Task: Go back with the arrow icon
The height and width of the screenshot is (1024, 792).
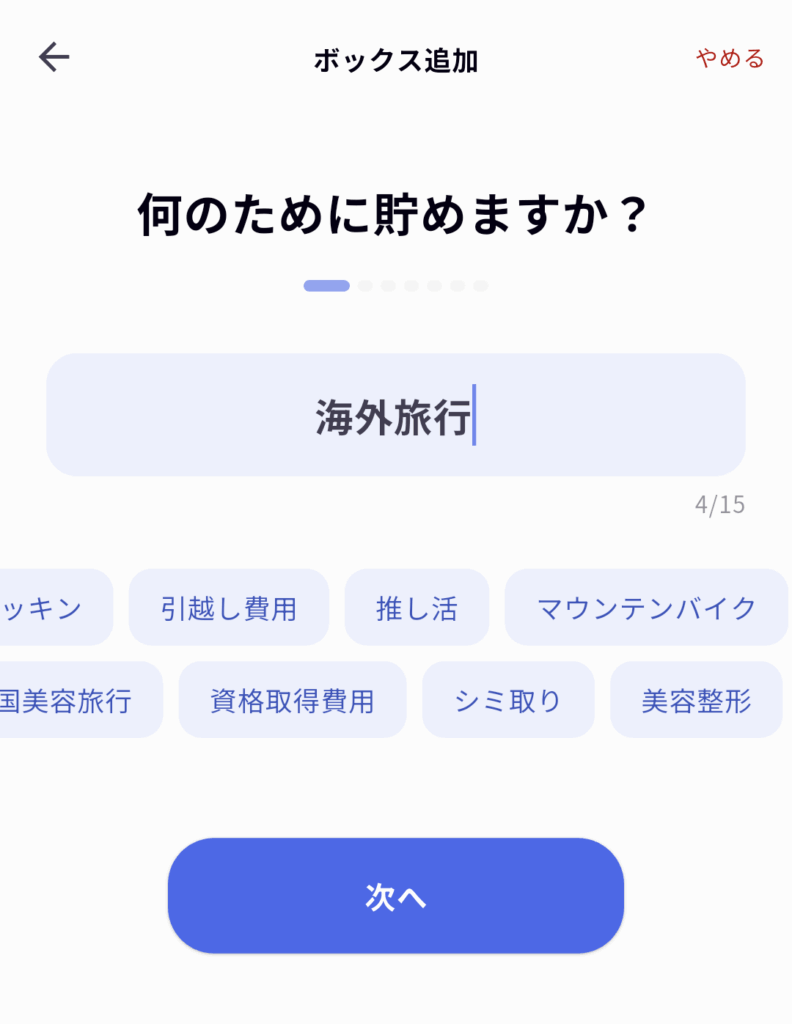Action: (x=54, y=58)
